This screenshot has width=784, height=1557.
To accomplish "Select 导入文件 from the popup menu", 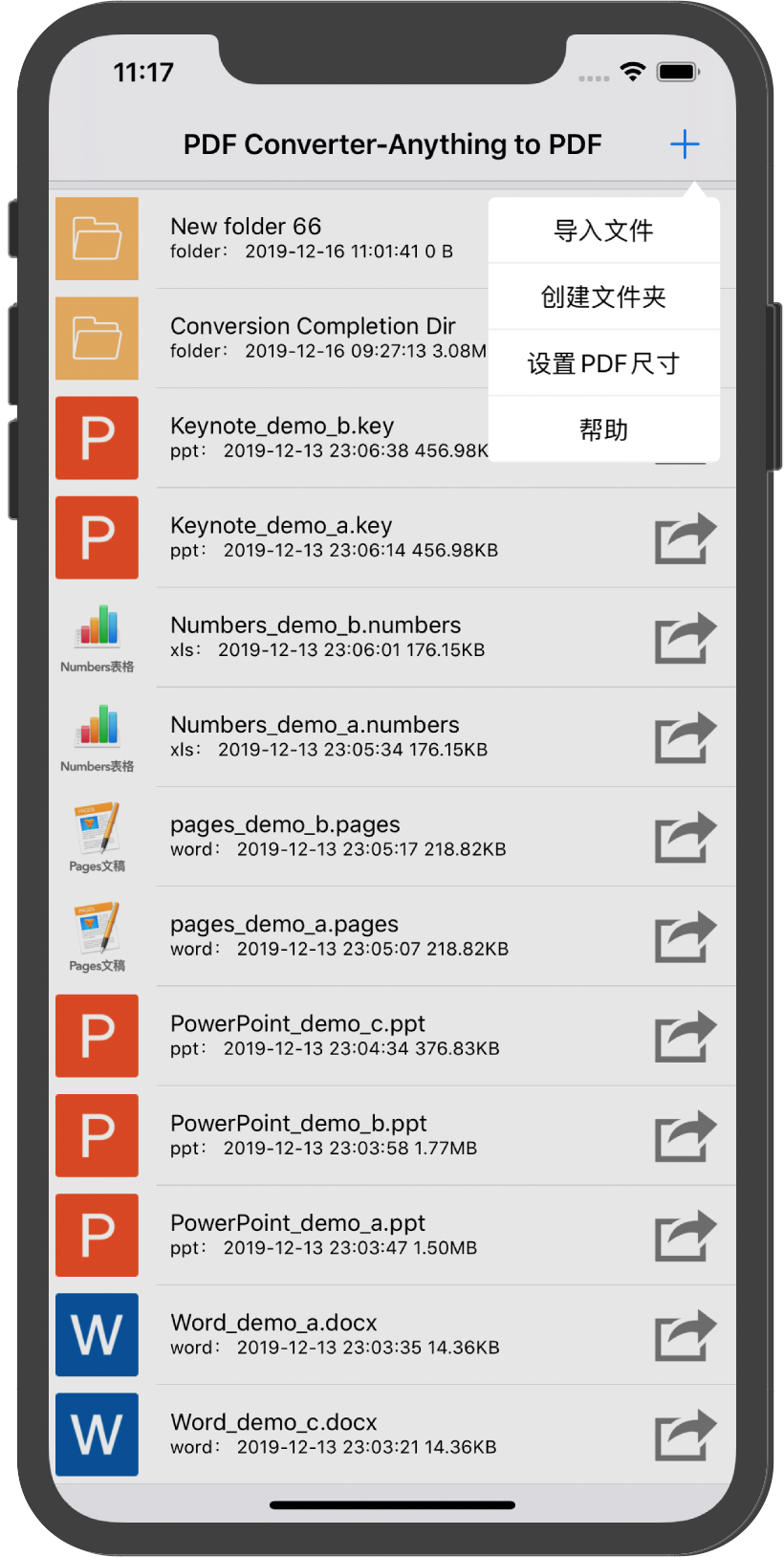I will 603,230.
